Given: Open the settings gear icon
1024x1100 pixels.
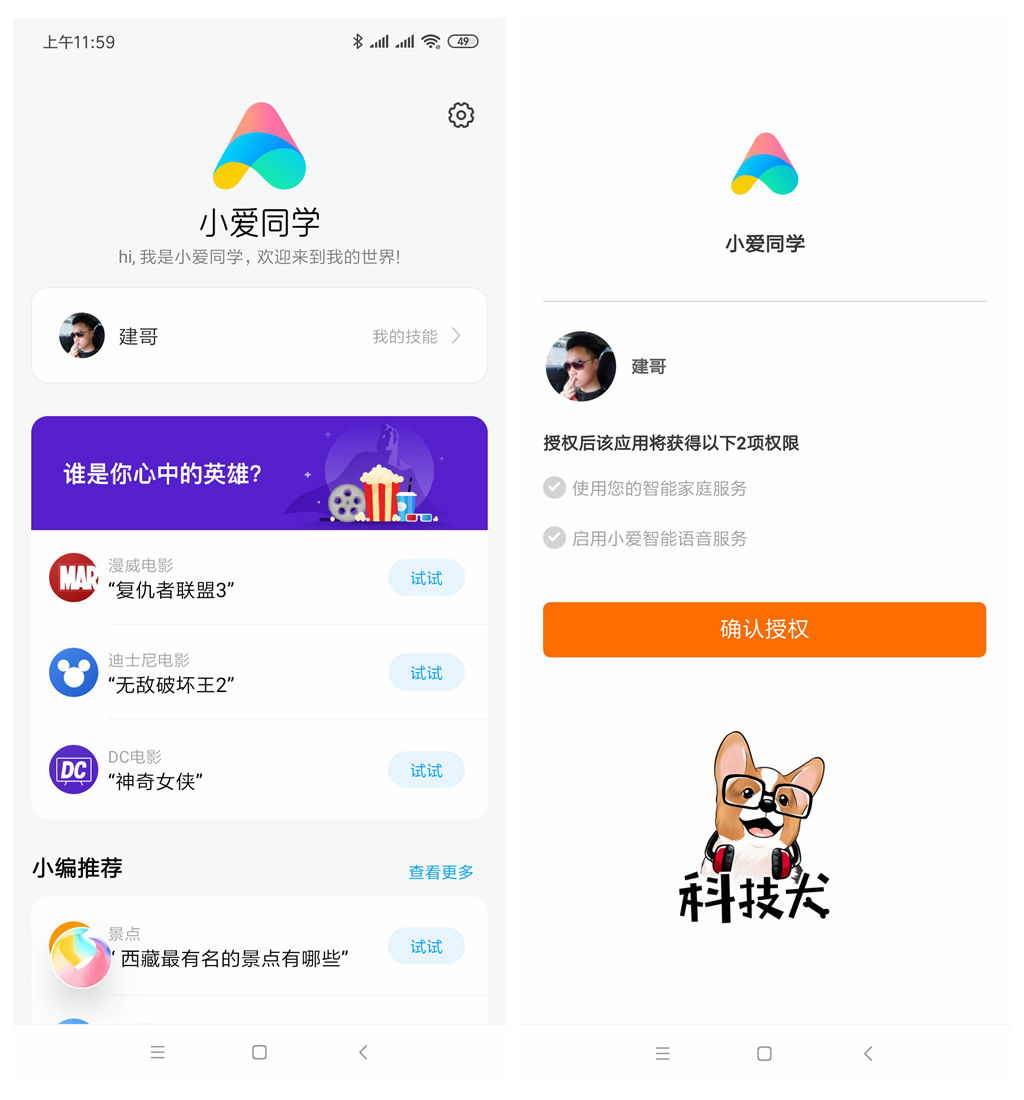Looking at the screenshot, I should (461, 115).
